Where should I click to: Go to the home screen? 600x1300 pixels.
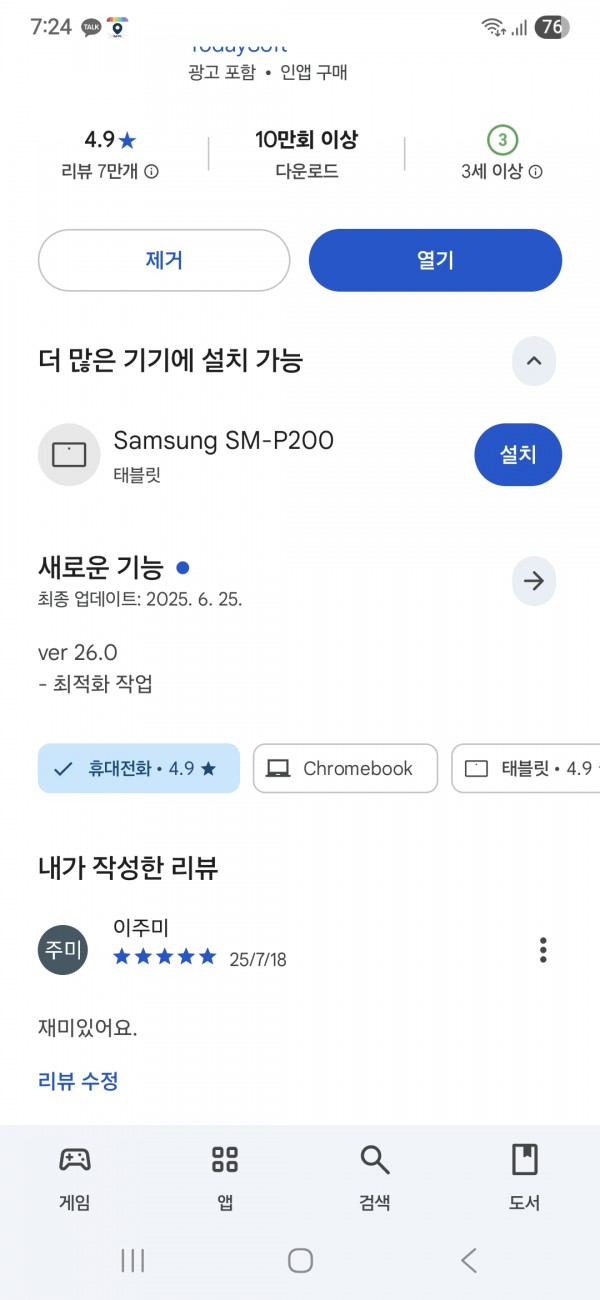click(x=300, y=1260)
